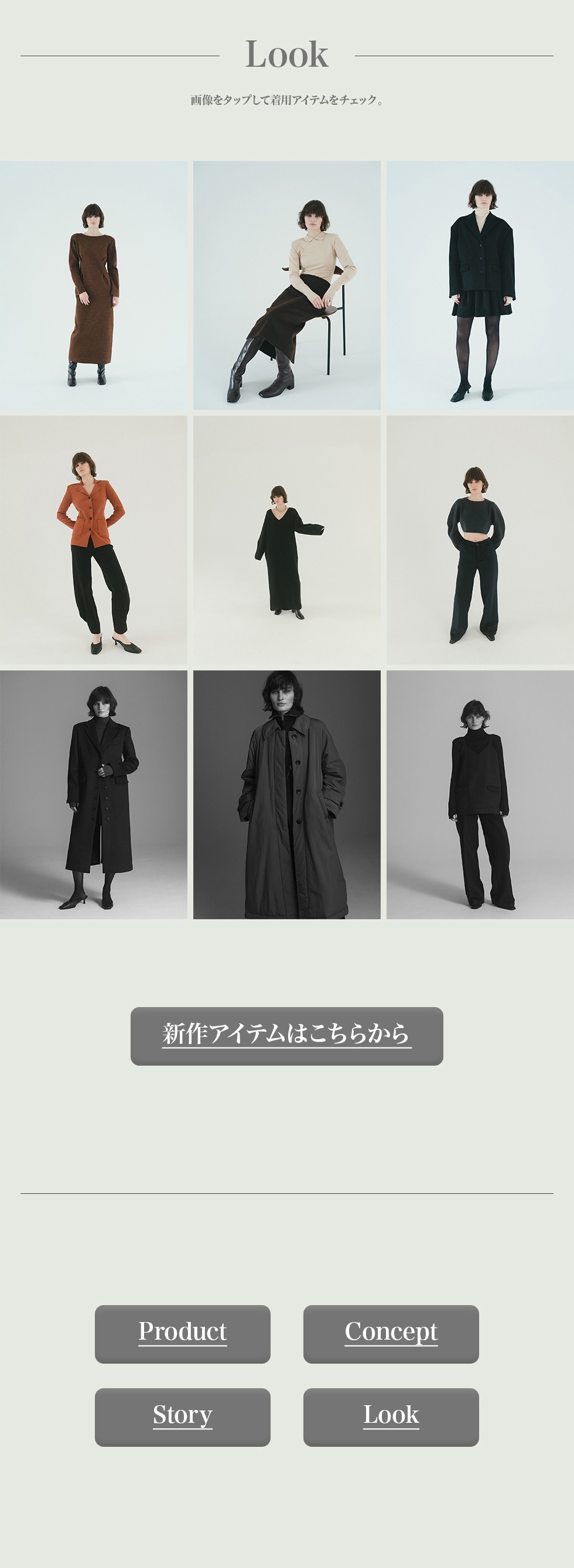View the beige top seated look

(286, 285)
